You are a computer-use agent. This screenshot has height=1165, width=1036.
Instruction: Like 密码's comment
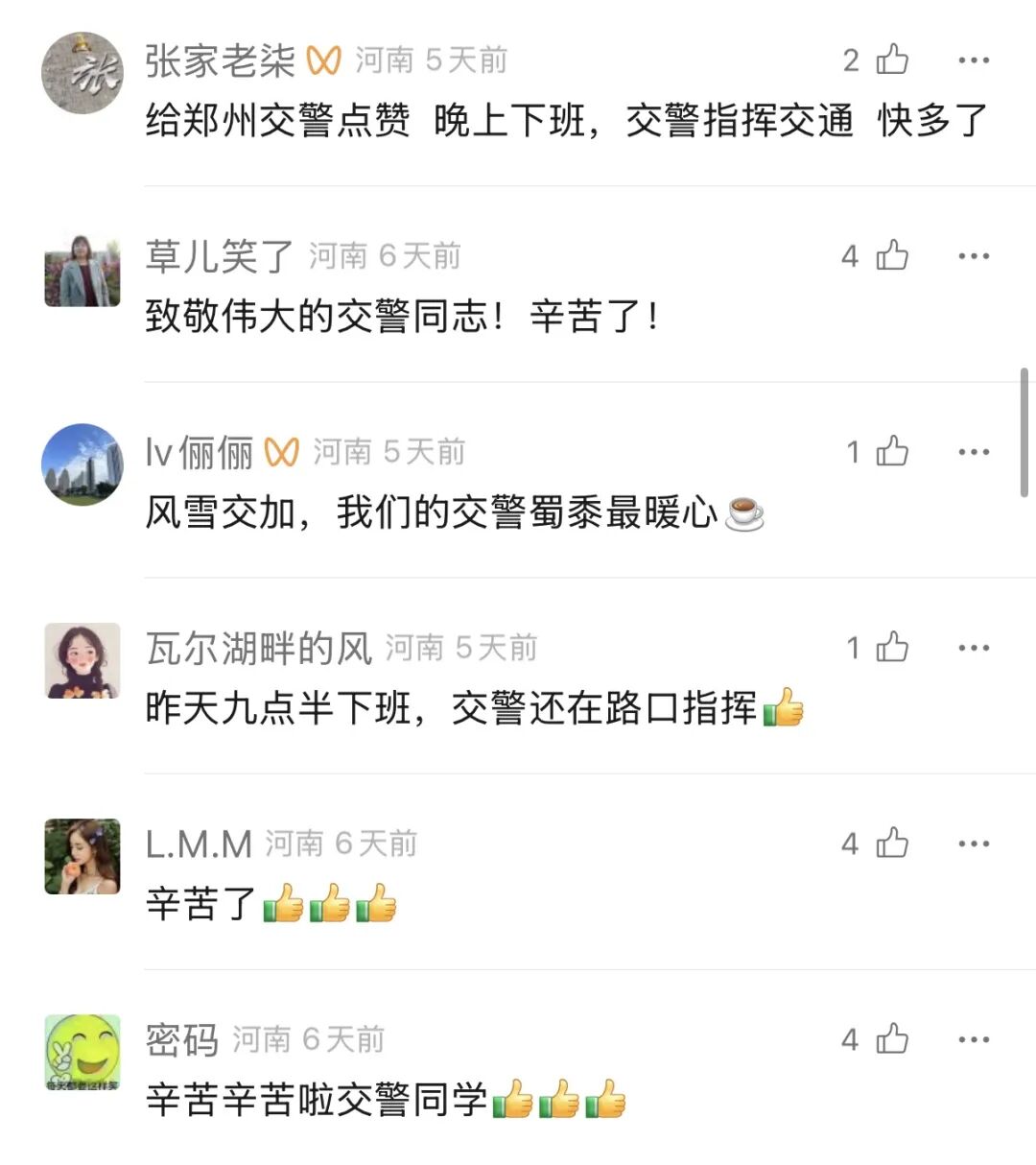click(x=892, y=1039)
